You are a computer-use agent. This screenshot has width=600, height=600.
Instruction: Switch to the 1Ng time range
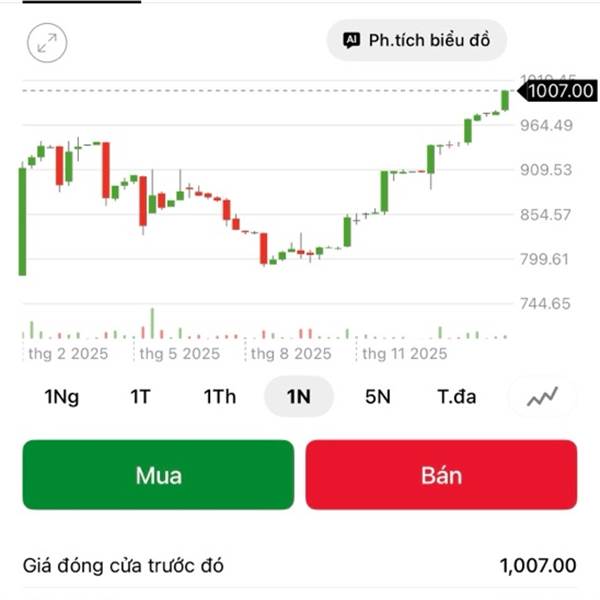point(62,396)
